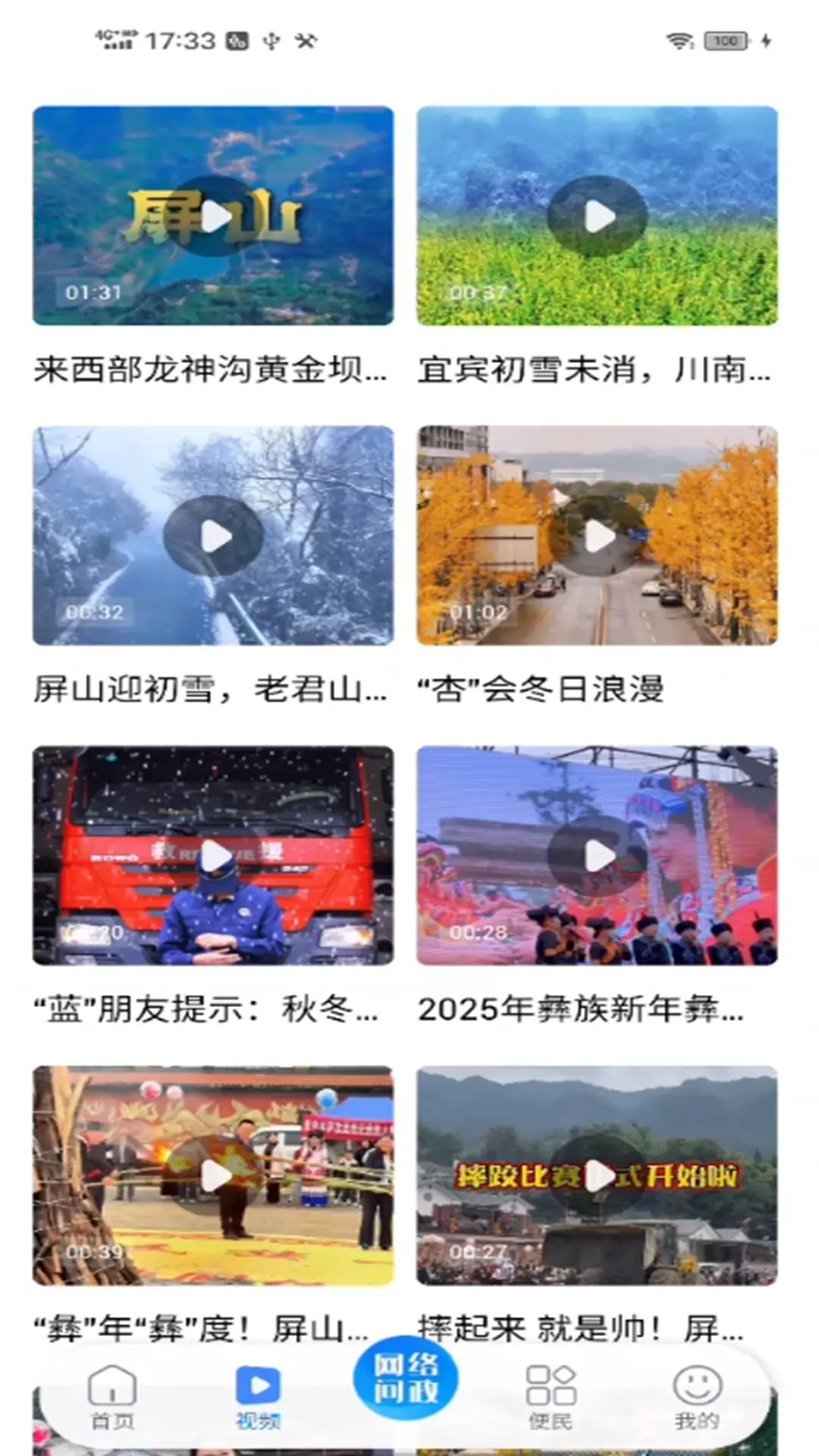Open the 网络问政 center button
The image size is (819, 1456).
[x=406, y=1379]
